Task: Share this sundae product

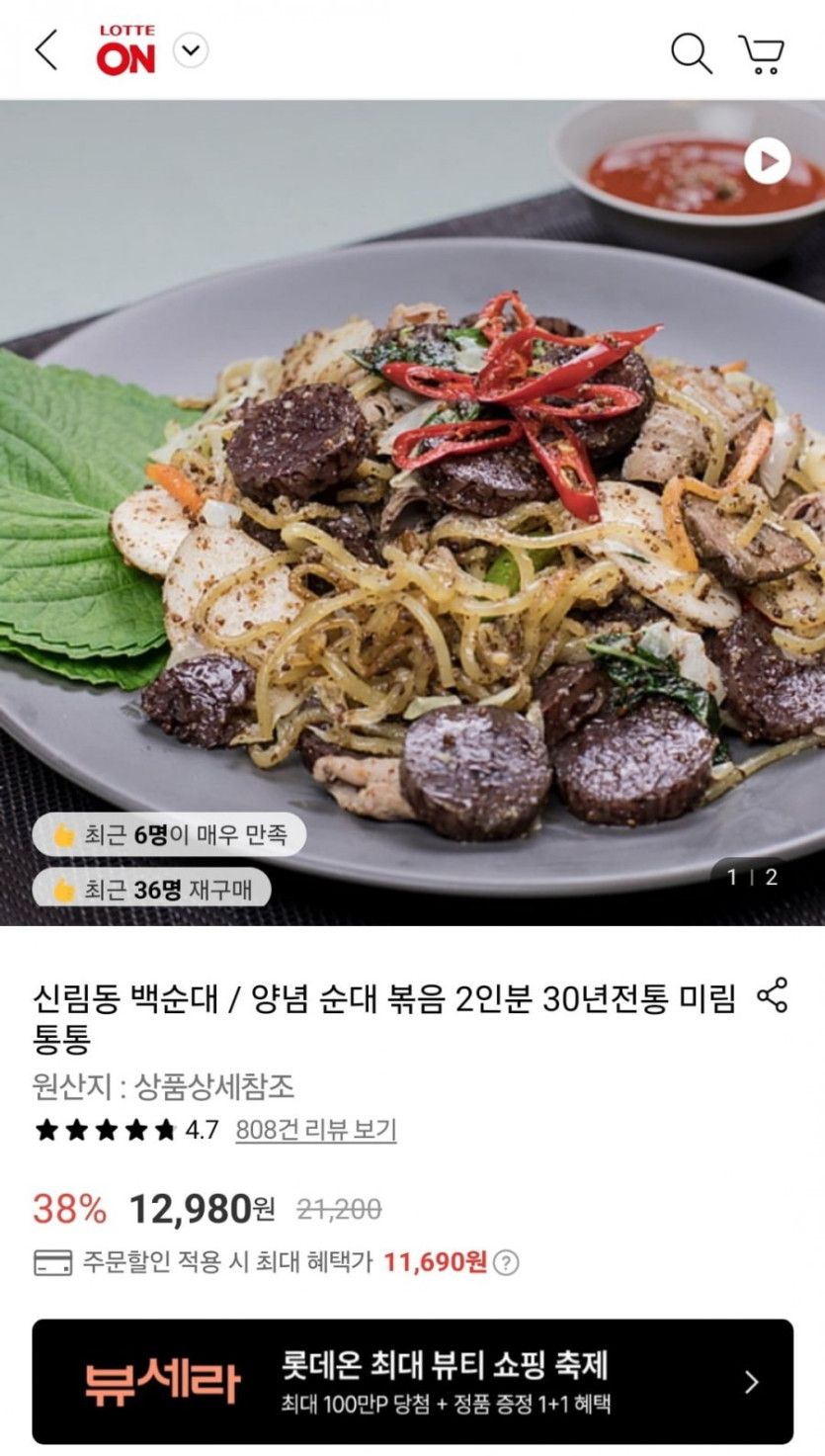Action: point(772,995)
